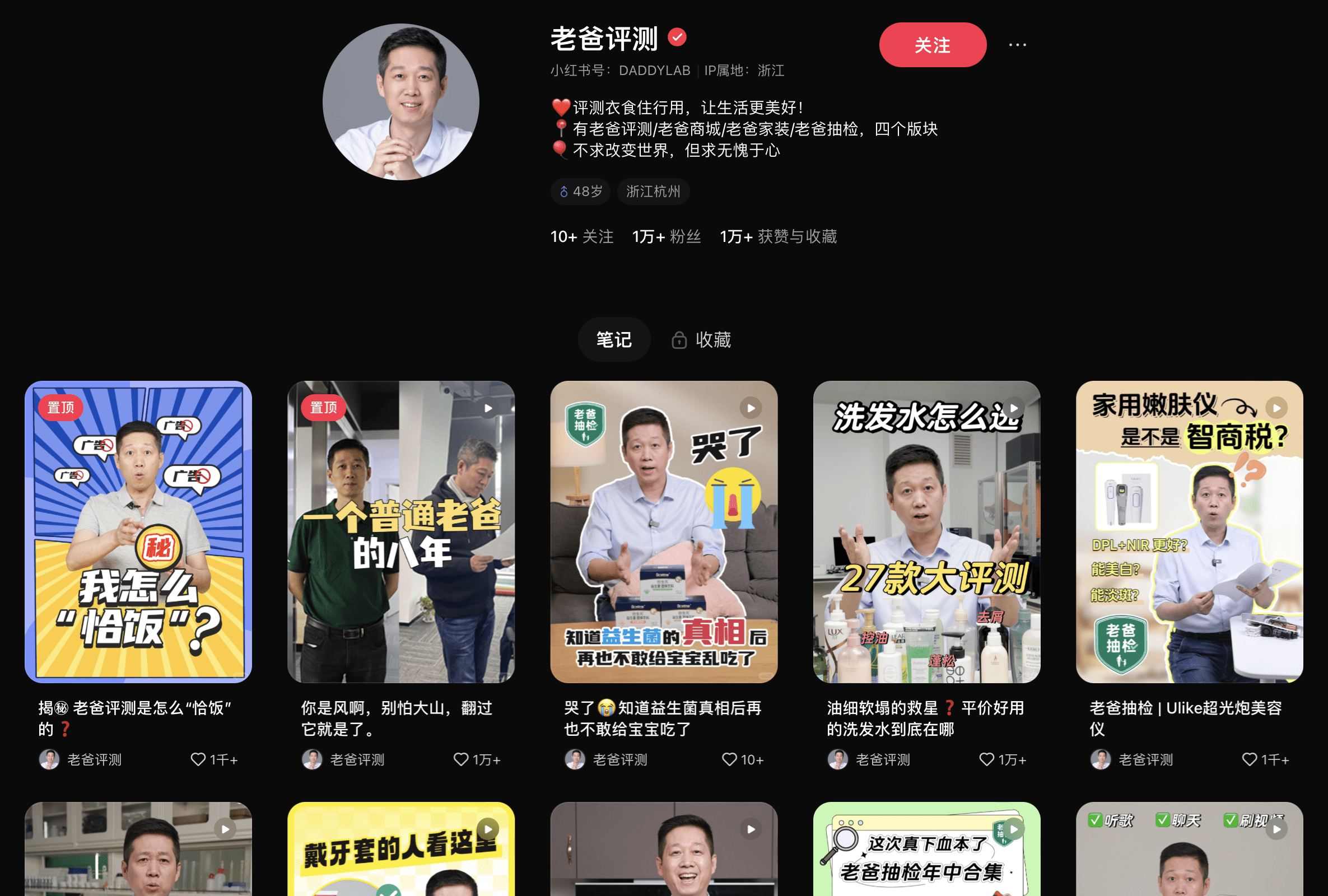Viewport: 1328px width, 896px height.
Task: Like the 益生菌 note with 10+ likes
Action: (729, 759)
